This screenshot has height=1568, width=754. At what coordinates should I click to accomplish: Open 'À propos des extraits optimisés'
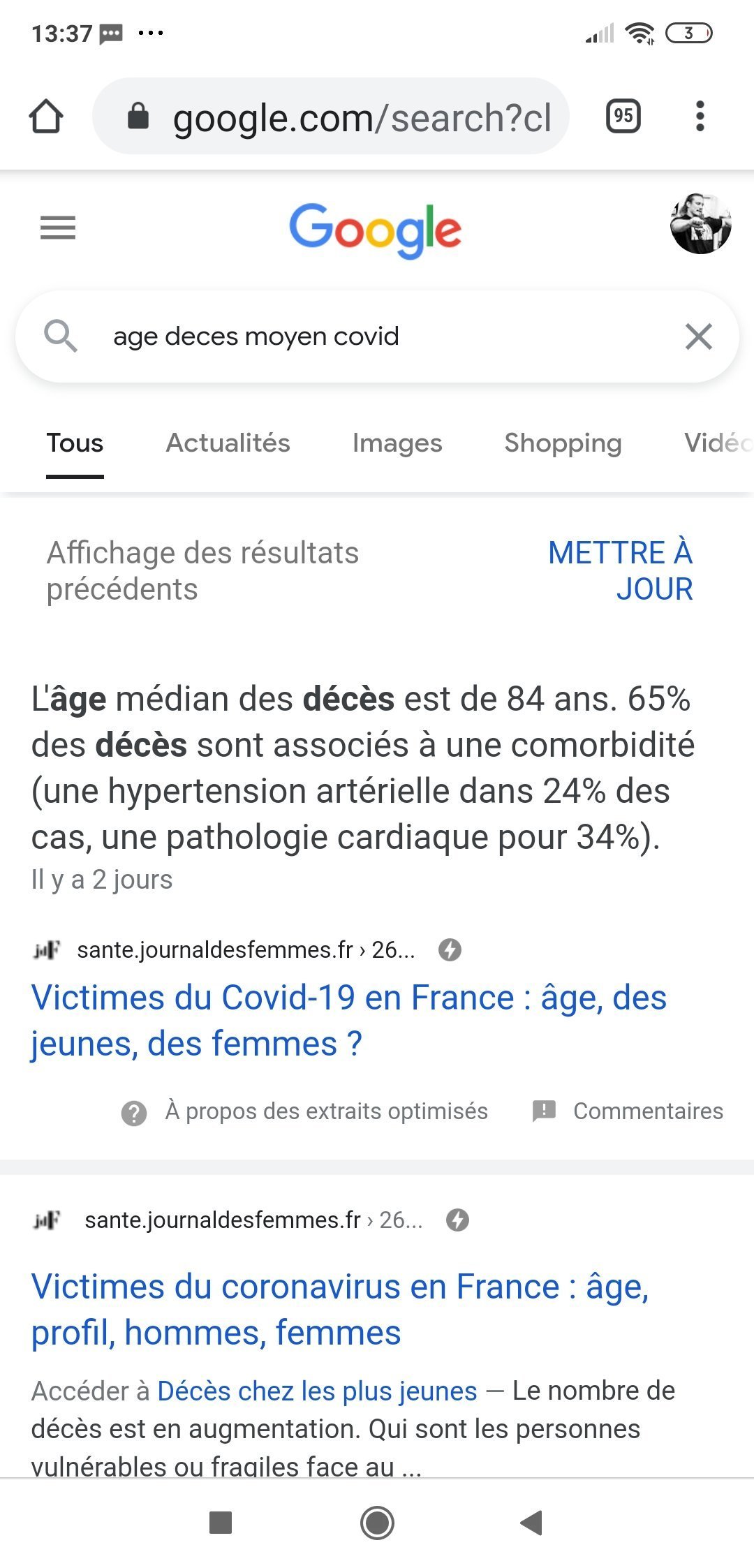tap(326, 1111)
